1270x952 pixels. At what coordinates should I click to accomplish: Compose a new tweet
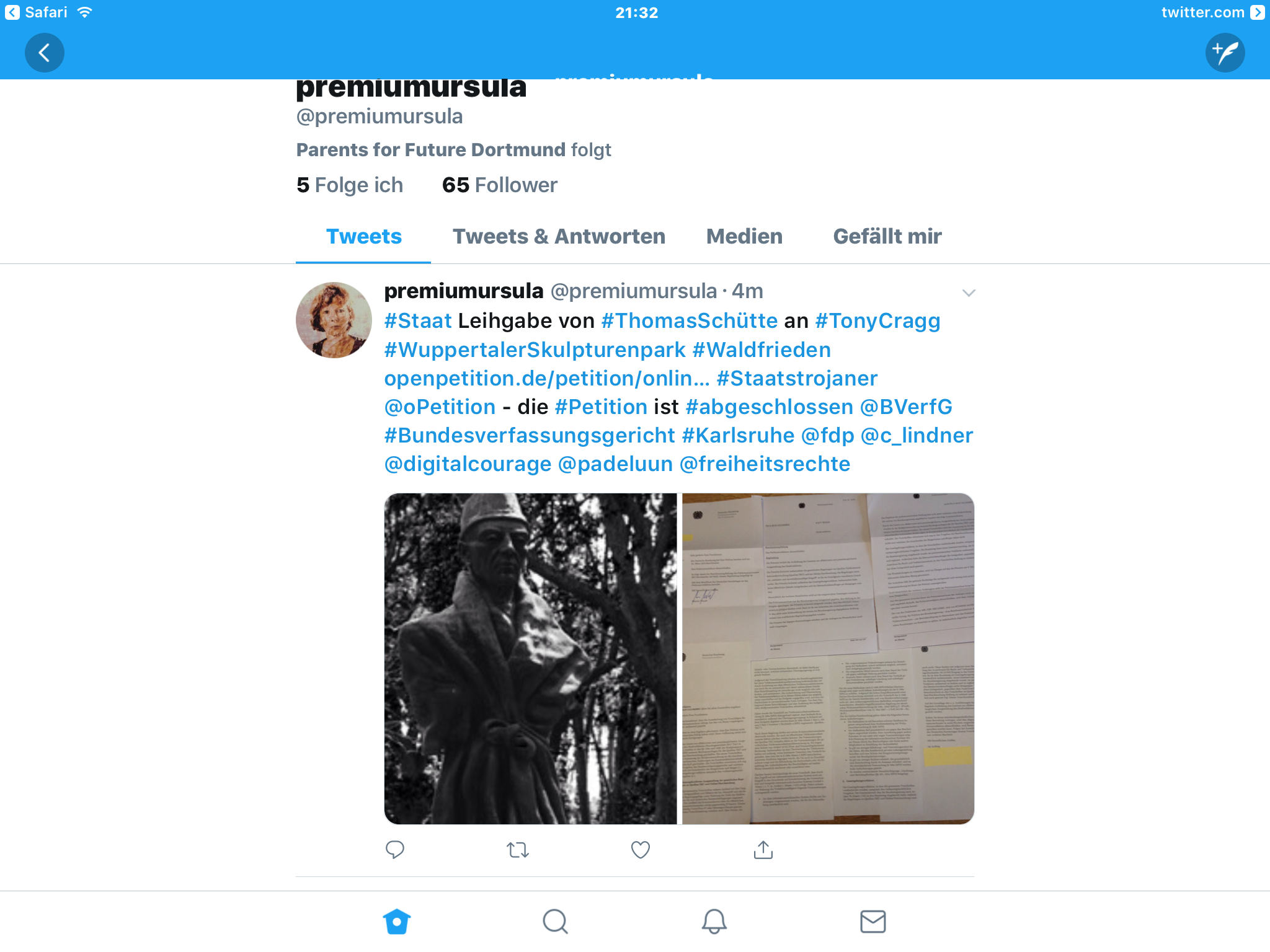tap(1225, 53)
